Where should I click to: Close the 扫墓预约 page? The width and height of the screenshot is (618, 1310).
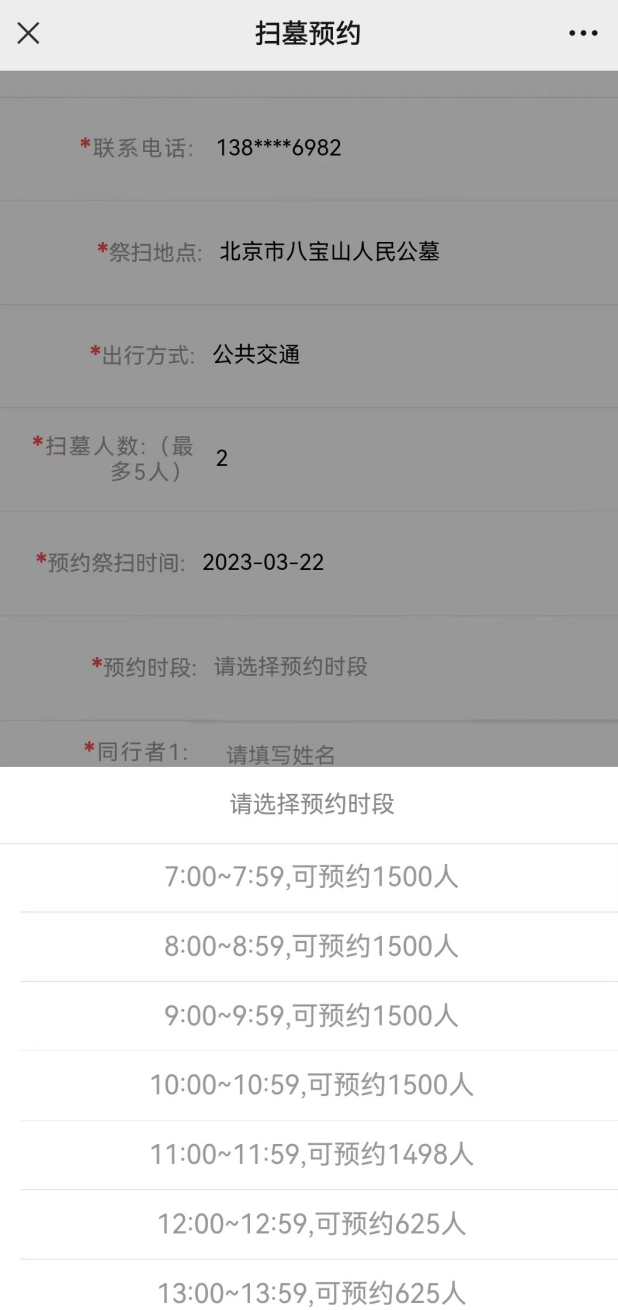coord(29,33)
